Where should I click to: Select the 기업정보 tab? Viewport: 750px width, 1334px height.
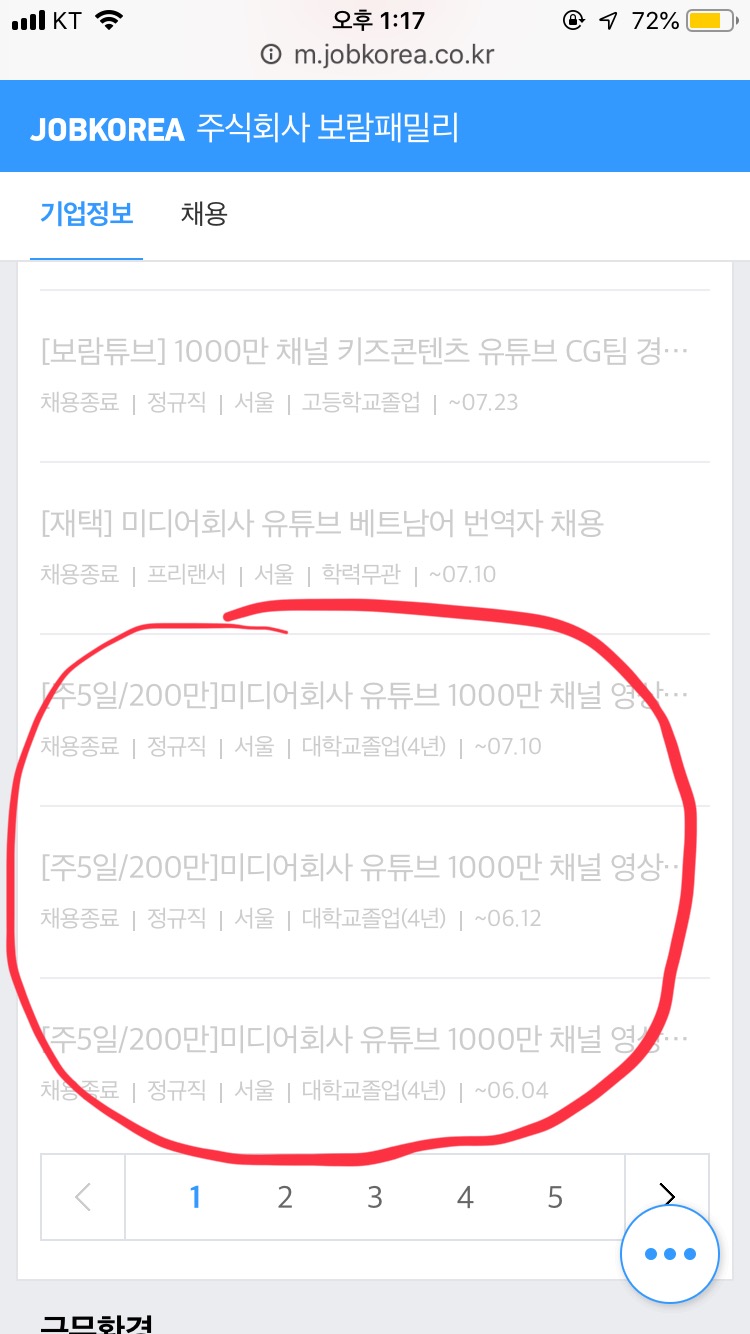coord(86,214)
